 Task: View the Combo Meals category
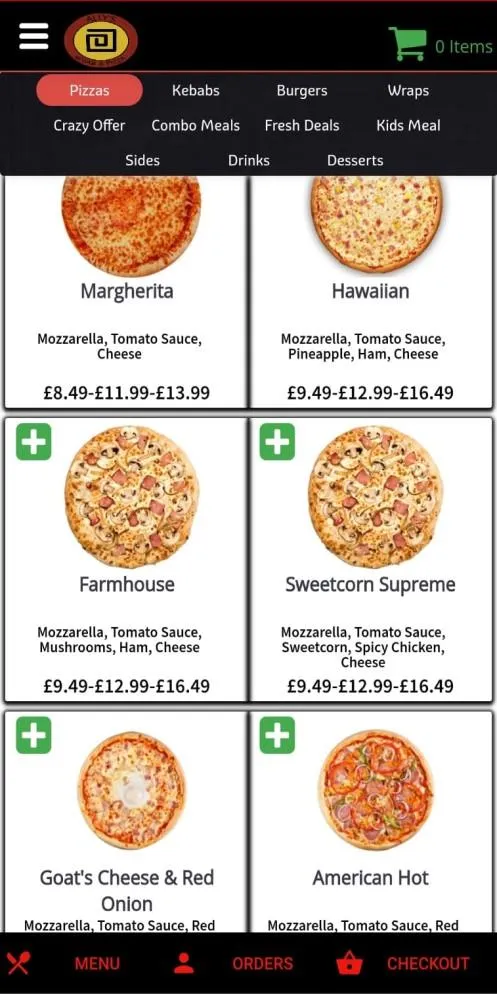click(195, 126)
